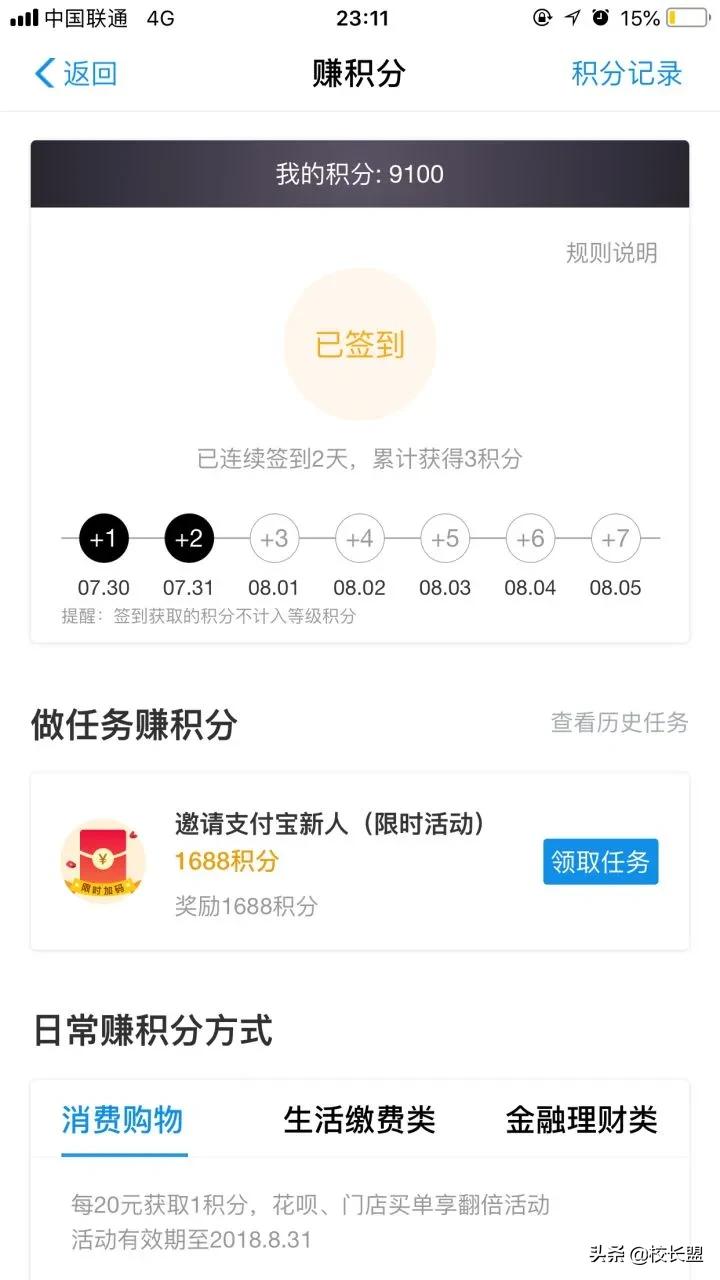Switch to the 生活缴费类 tab

tap(361, 1120)
